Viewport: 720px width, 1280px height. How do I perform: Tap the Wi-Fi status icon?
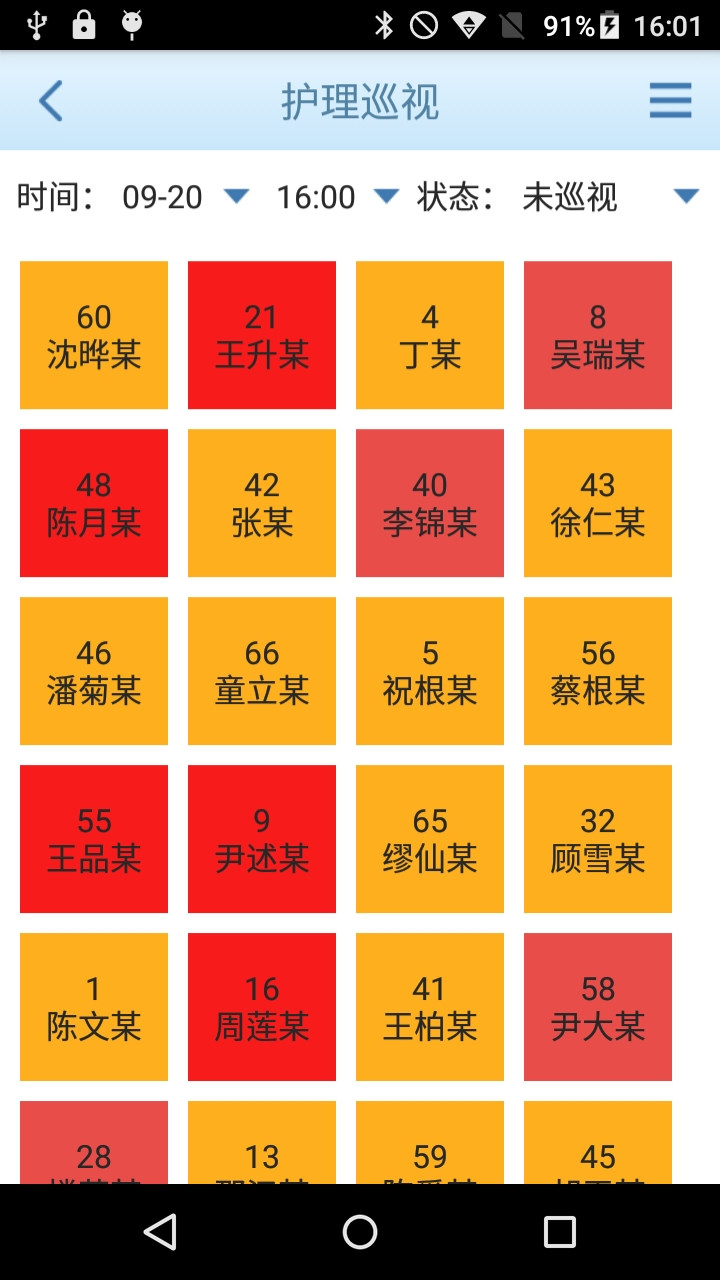471,24
